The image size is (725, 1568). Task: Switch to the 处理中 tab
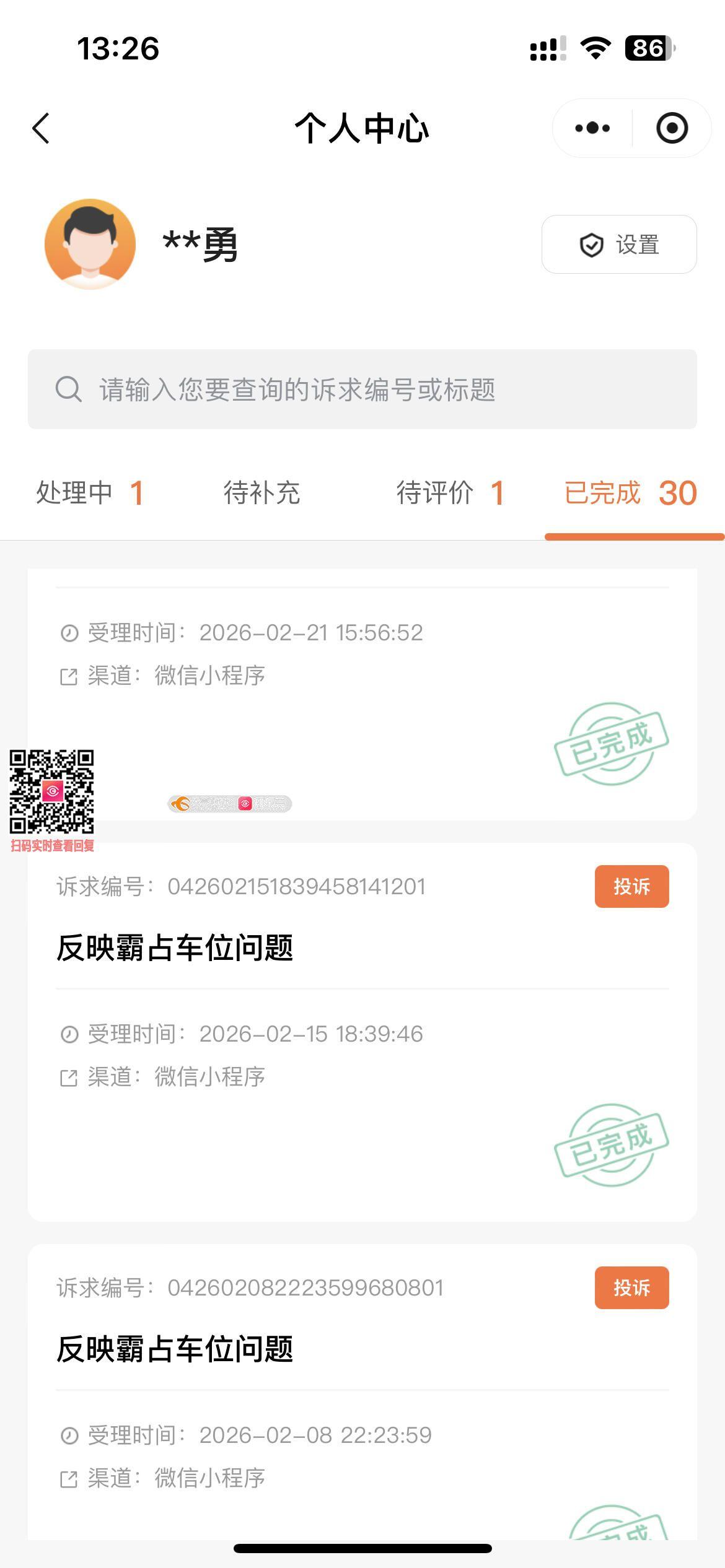click(x=90, y=494)
